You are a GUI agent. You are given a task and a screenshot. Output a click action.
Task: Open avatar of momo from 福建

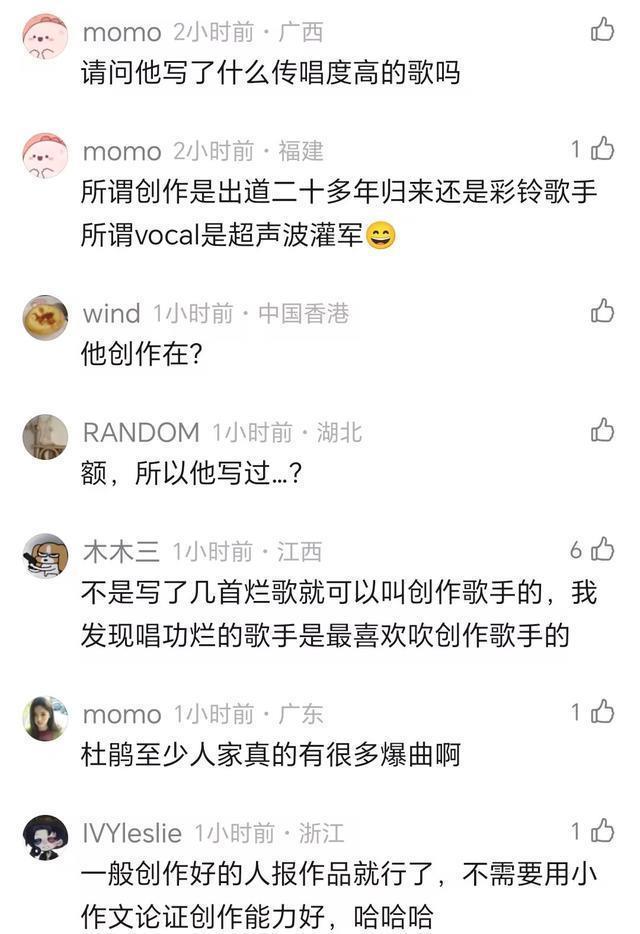[45, 155]
